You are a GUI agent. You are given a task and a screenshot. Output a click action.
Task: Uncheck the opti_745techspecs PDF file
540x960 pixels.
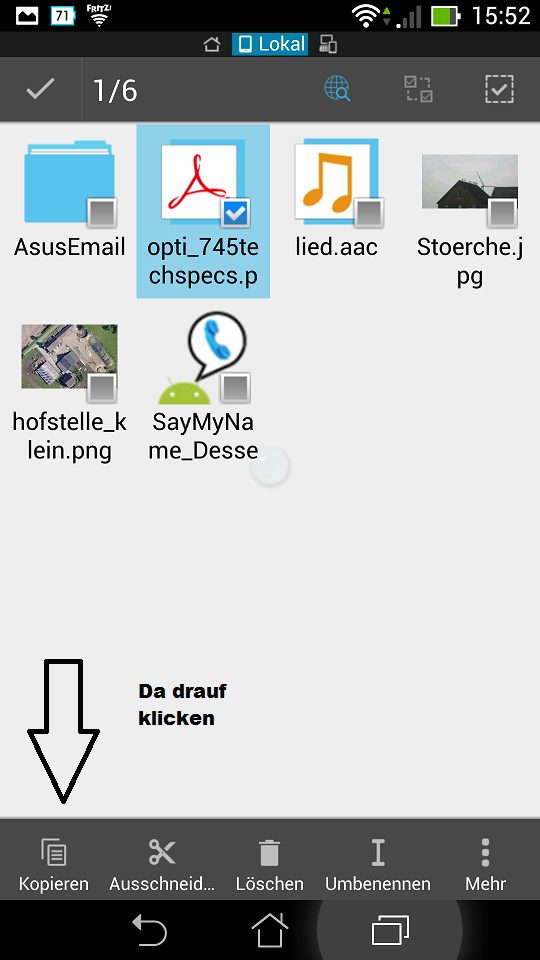[236, 212]
